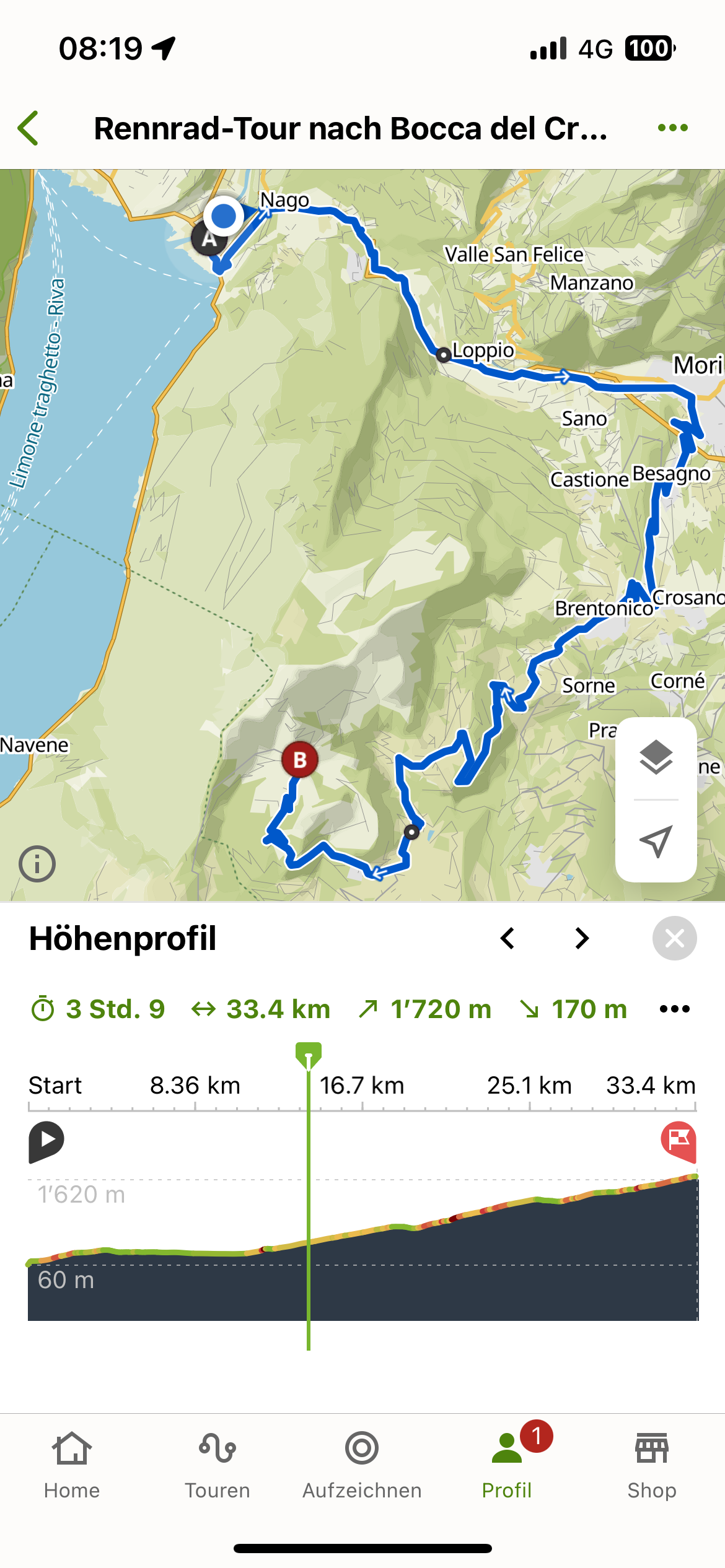Screen dimensions: 725x1568
Task: Open the tour overflow menu in header
Action: pos(672,128)
